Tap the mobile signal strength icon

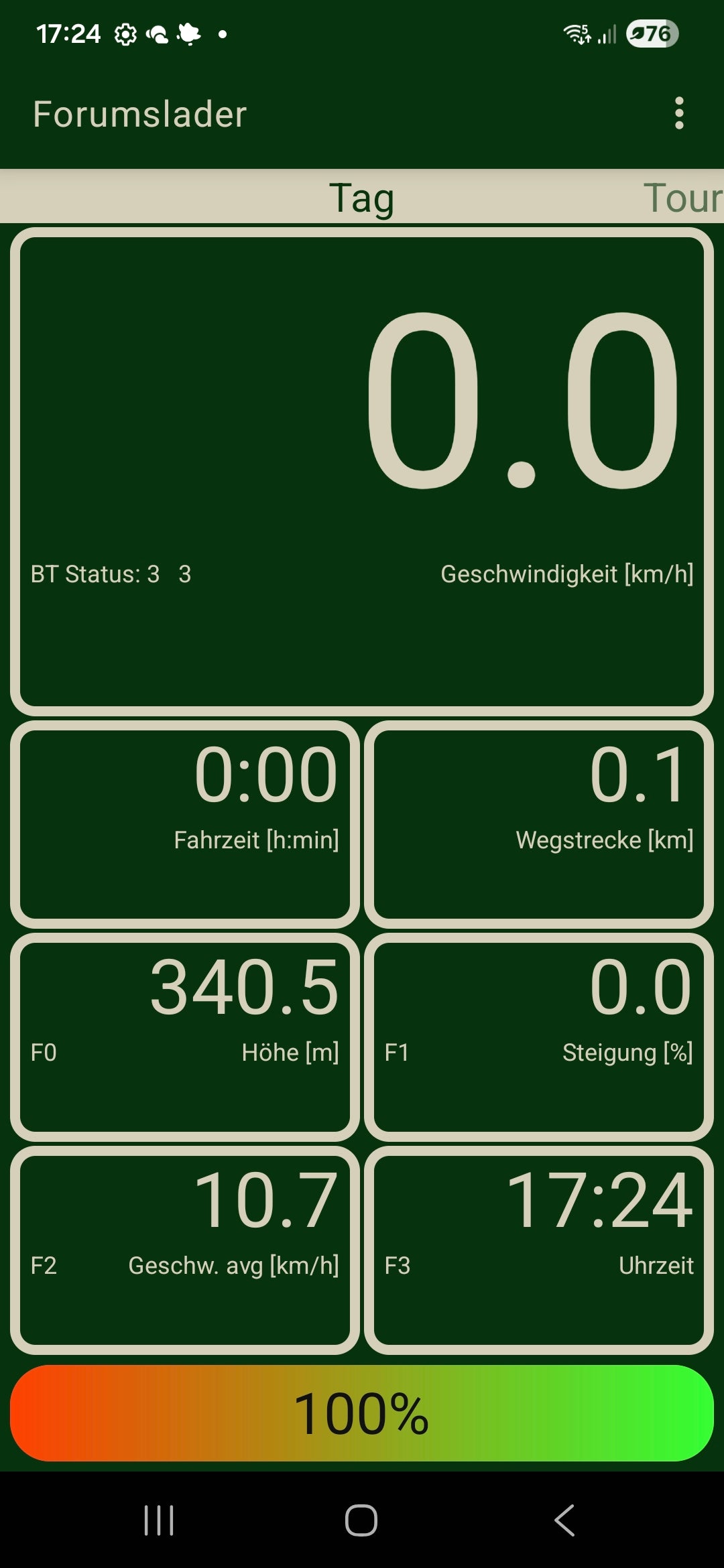(x=607, y=34)
